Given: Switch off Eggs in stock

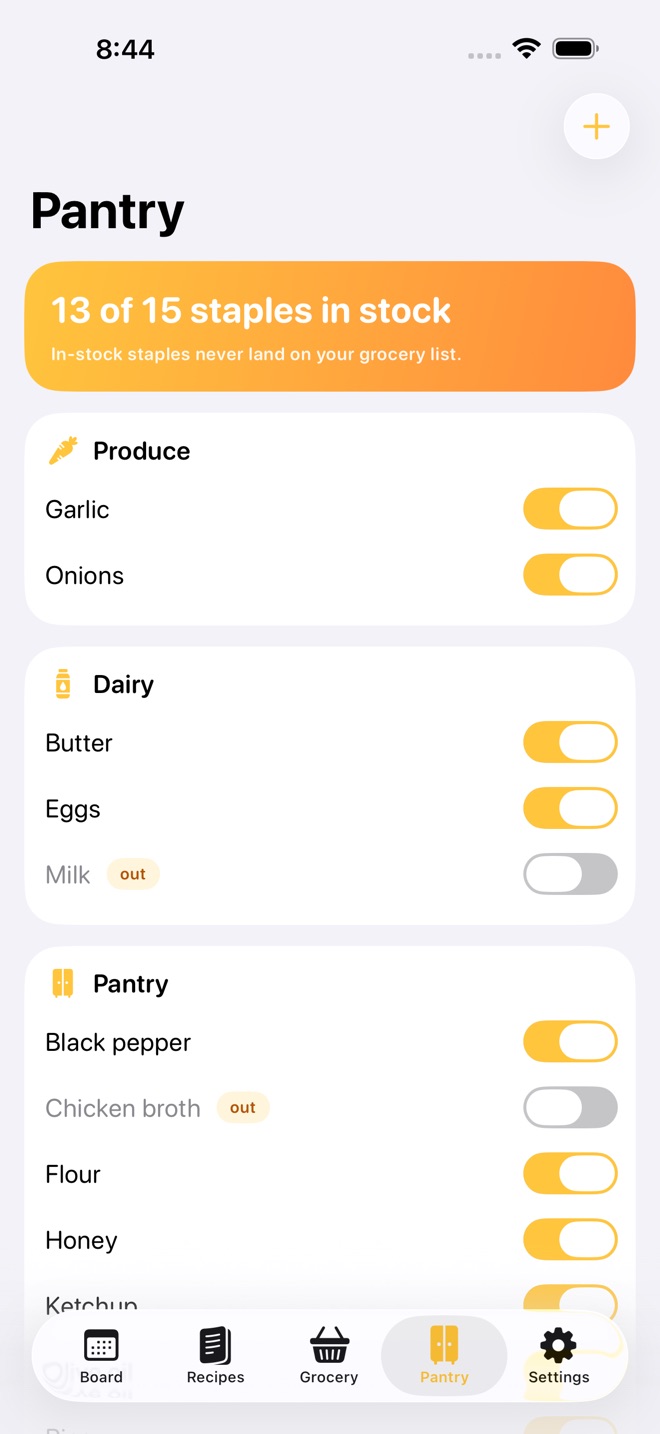Looking at the screenshot, I should click(x=570, y=808).
